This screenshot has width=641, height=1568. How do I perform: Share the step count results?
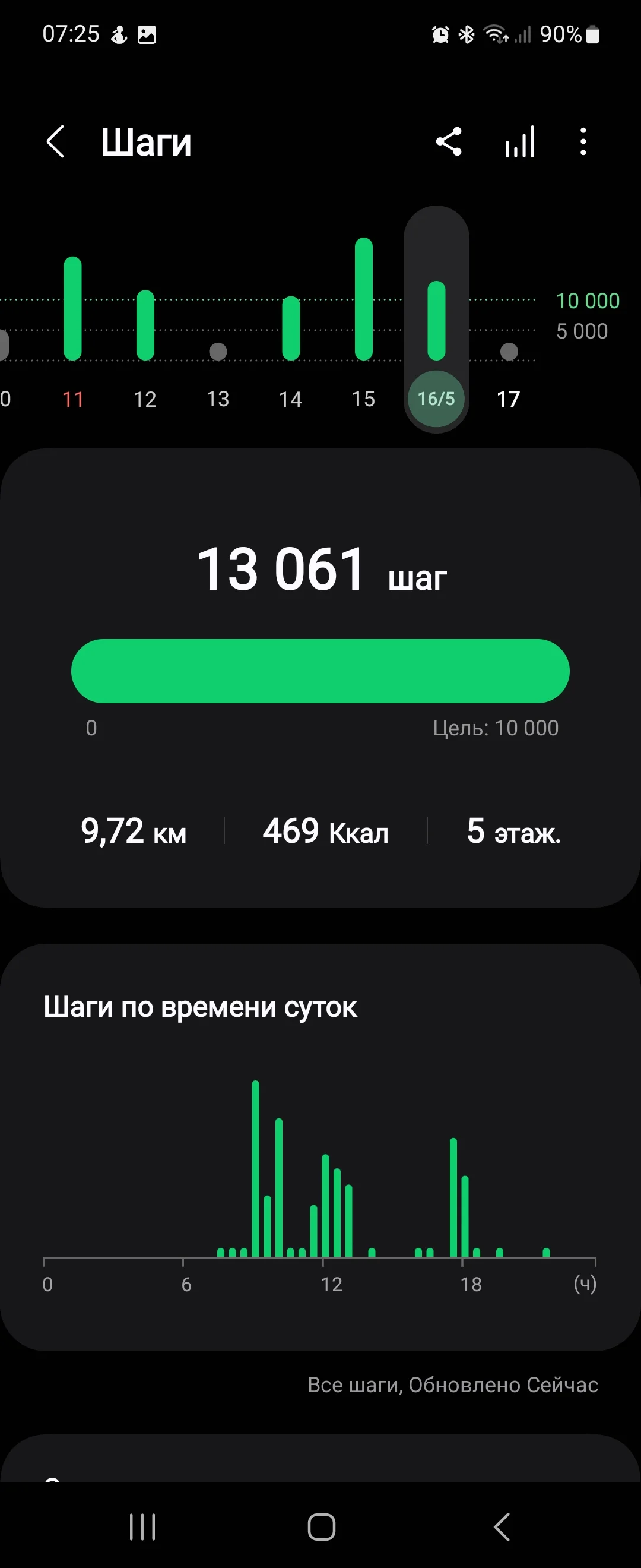449,142
